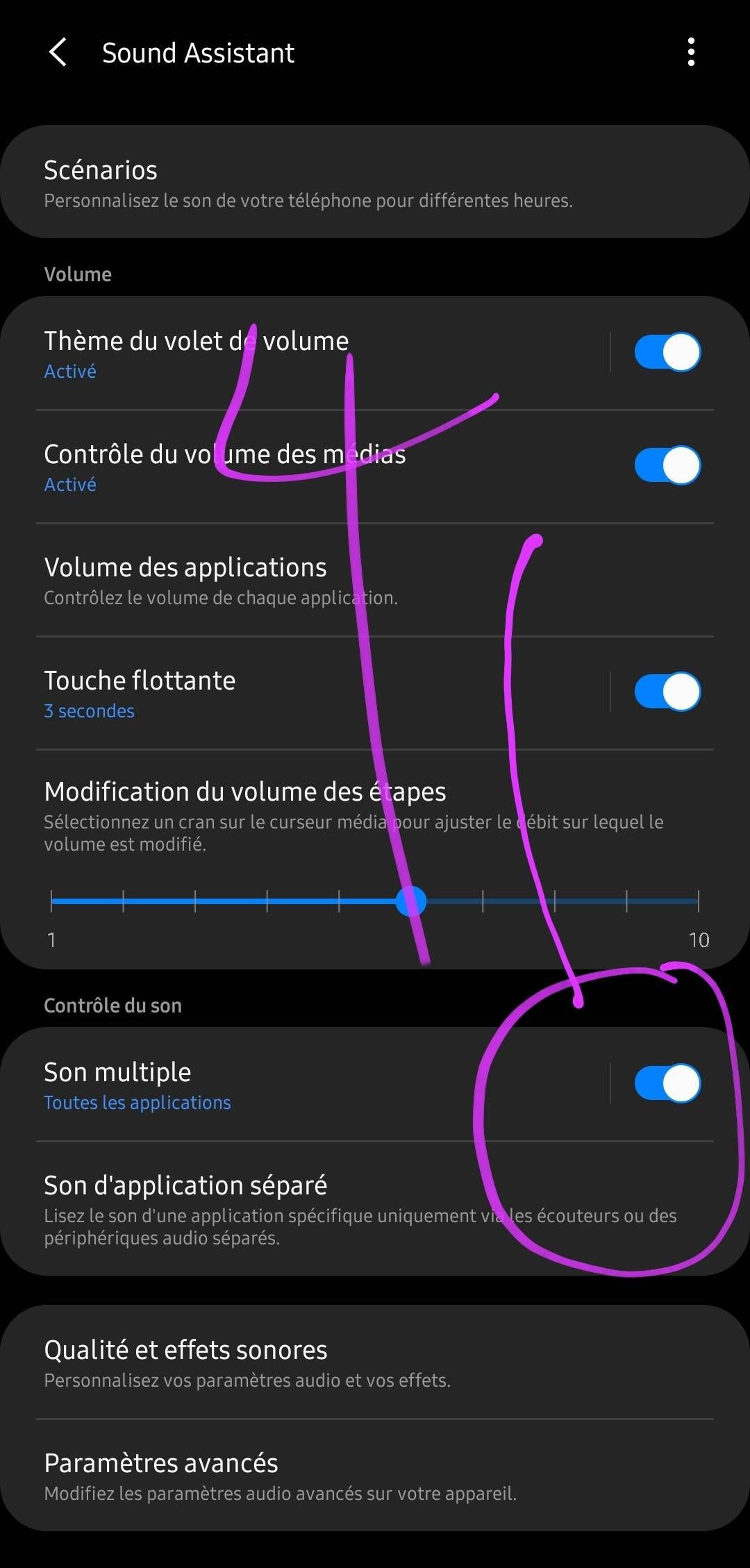Toggle off Son multiple
The height and width of the screenshot is (1568, 750).
click(x=667, y=1084)
